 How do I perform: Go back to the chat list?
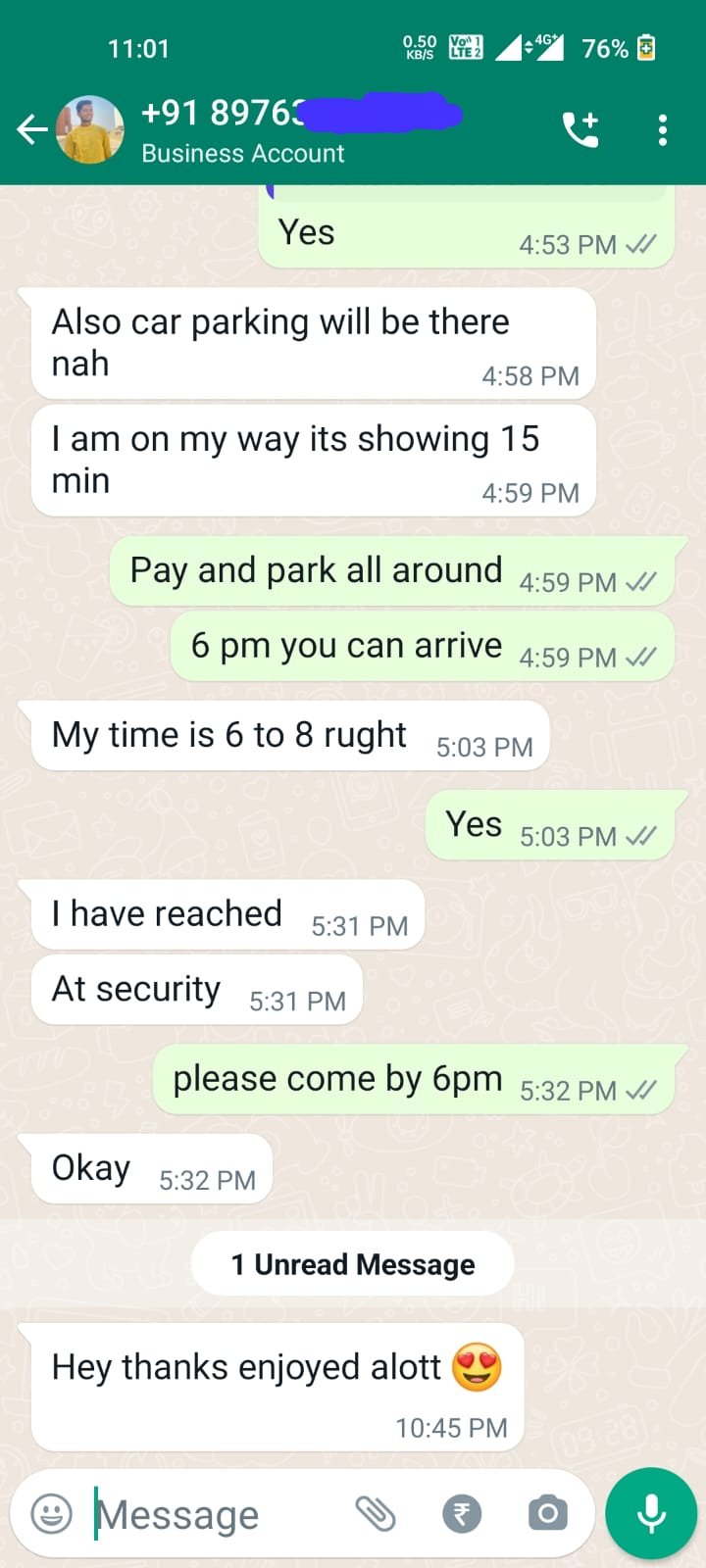pyautogui.click(x=31, y=129)
